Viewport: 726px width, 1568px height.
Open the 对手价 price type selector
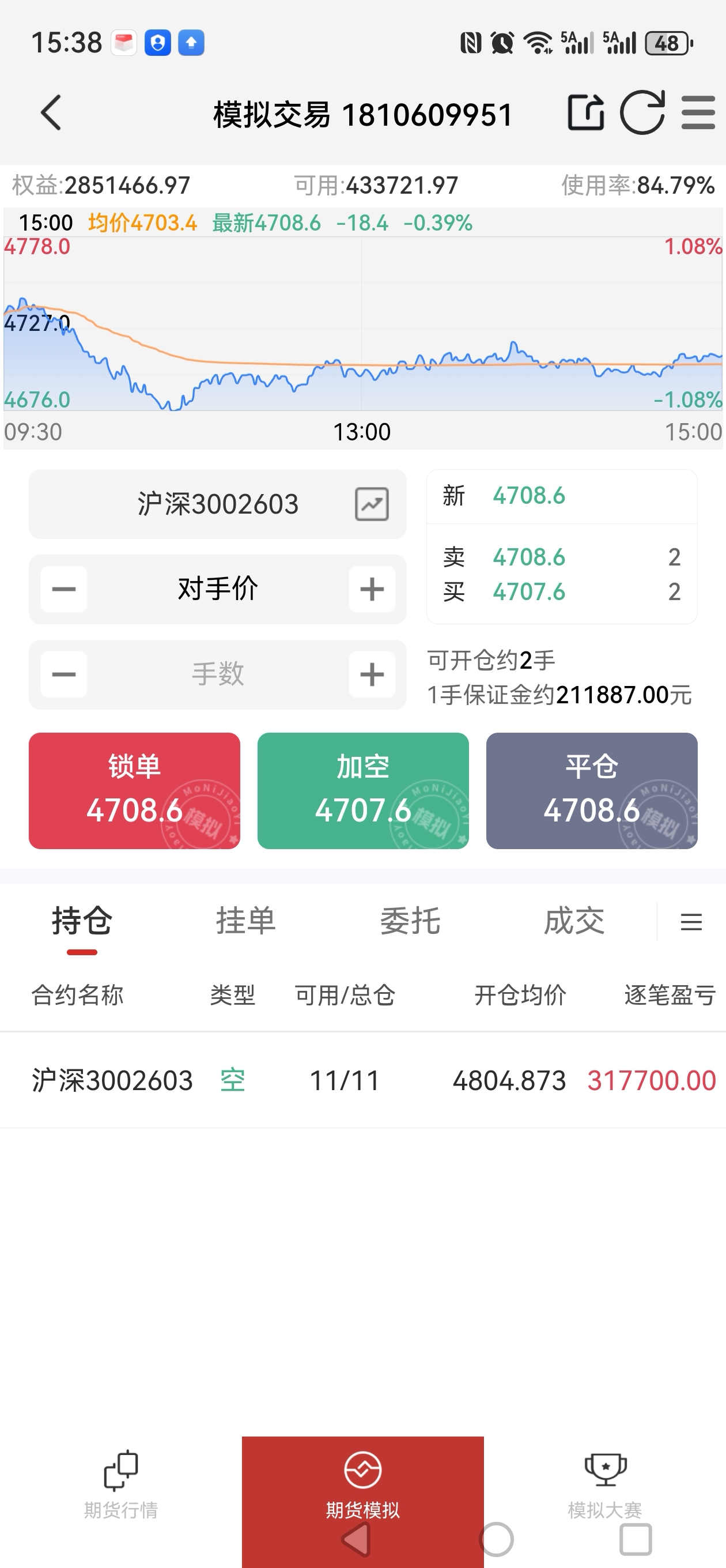coord(217,588)
